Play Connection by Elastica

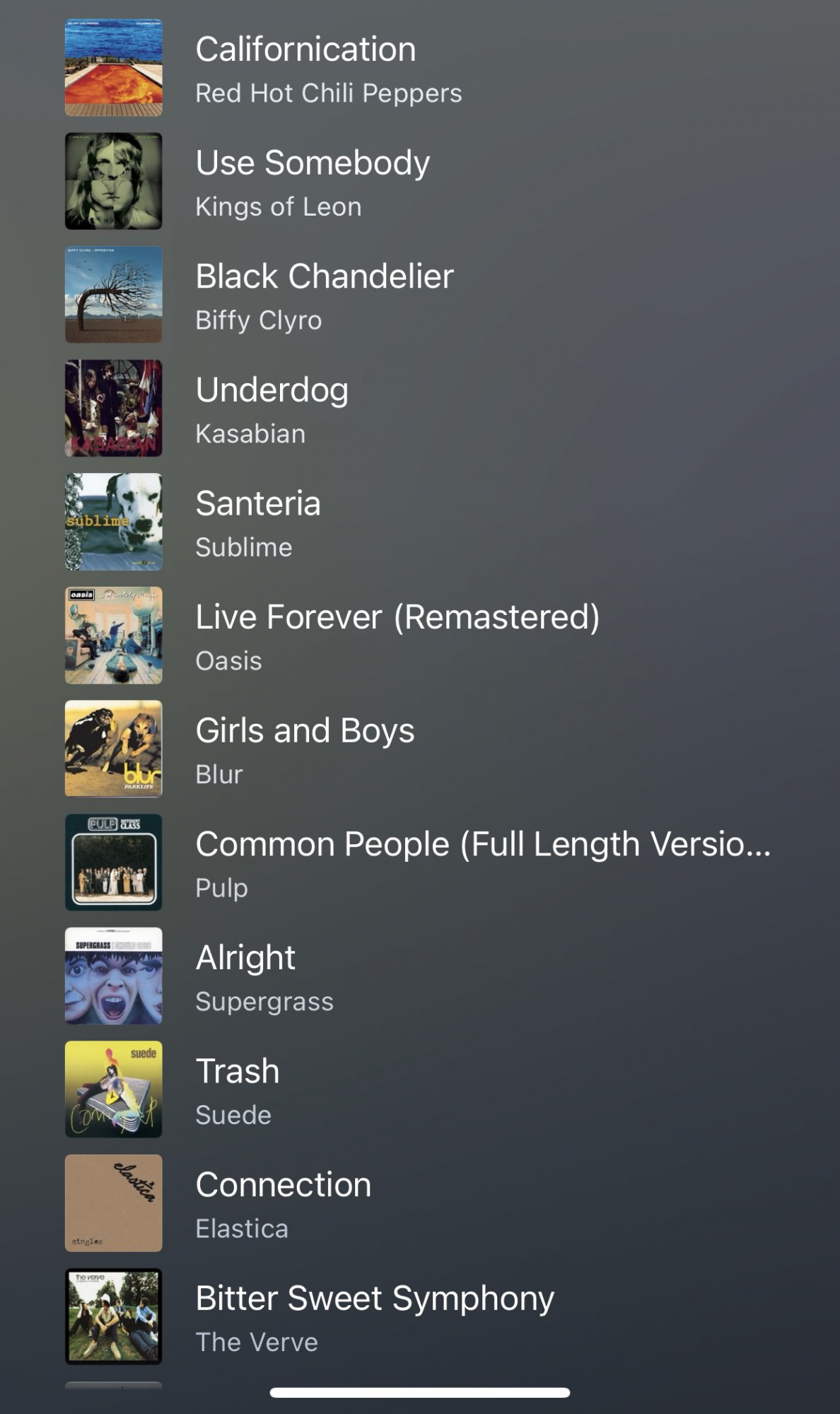(x=283, y=1203)
